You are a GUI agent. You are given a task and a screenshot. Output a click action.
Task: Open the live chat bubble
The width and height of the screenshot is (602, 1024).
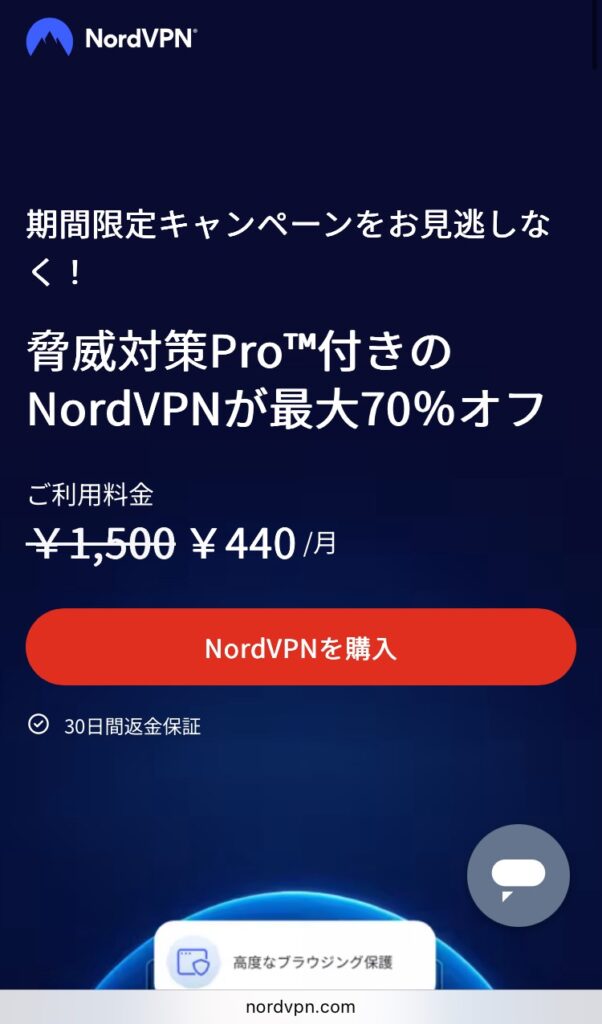tap(518, 875)
